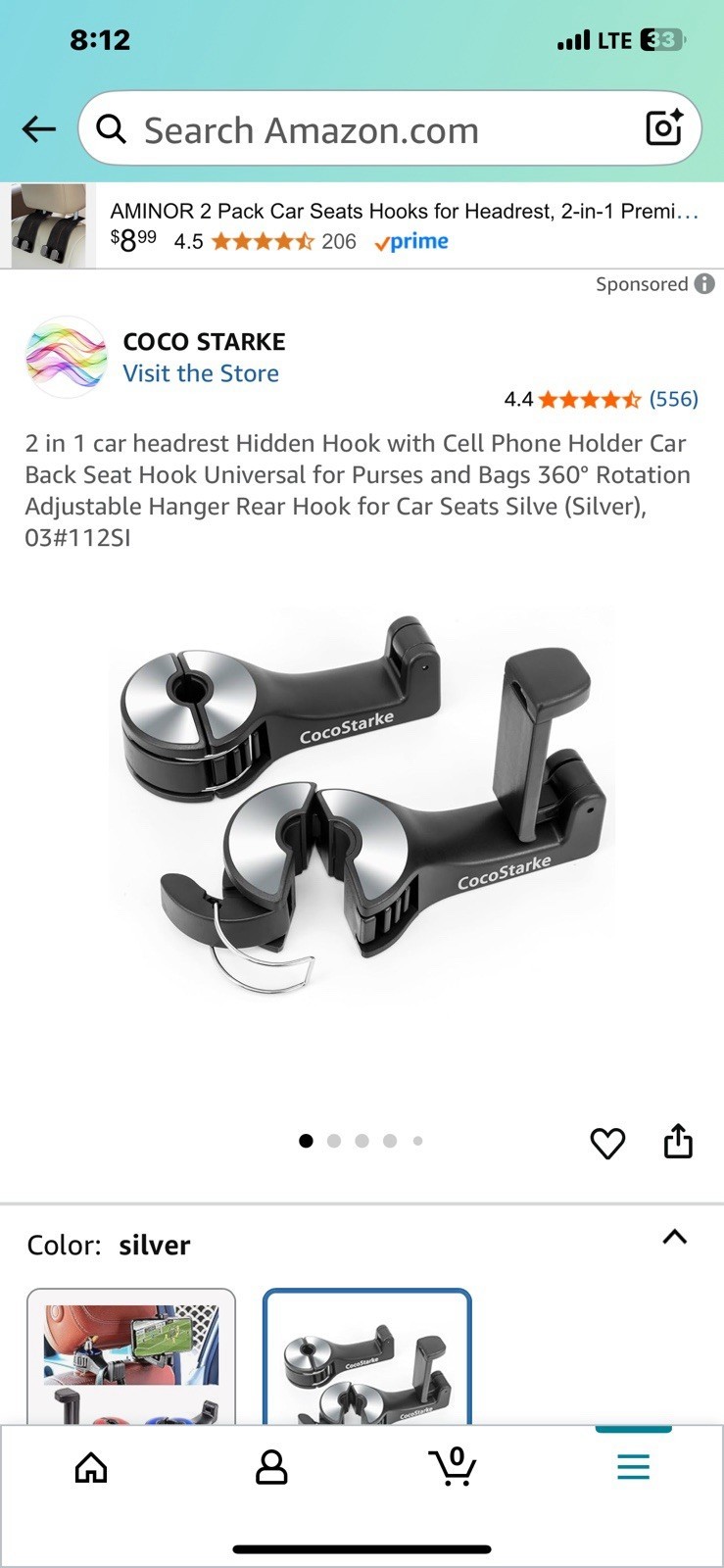The width and height of the screenshot is (724, 1568).
Task: Open the 556 customer ratings
Action: (x=673, y=399)
